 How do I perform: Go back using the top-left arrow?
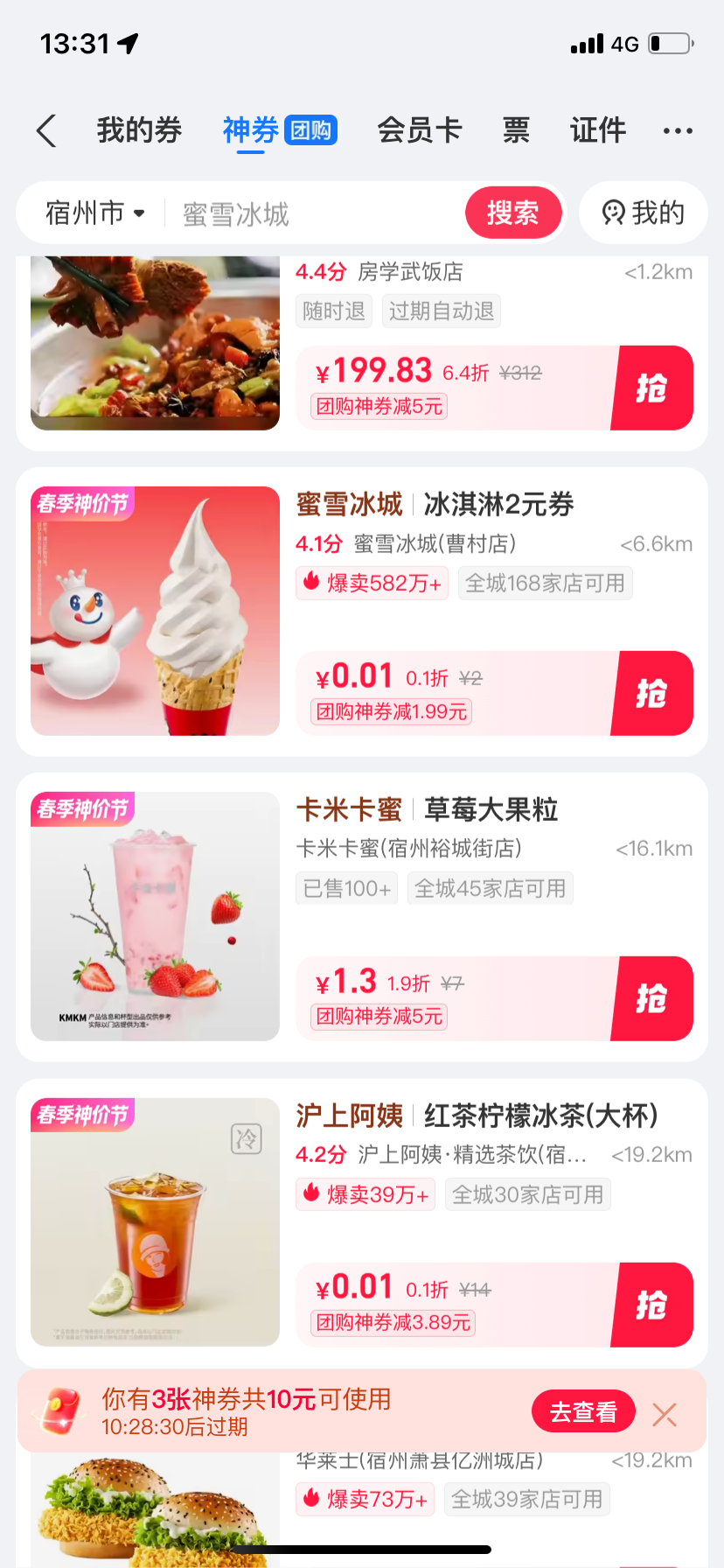pos(47,131)
